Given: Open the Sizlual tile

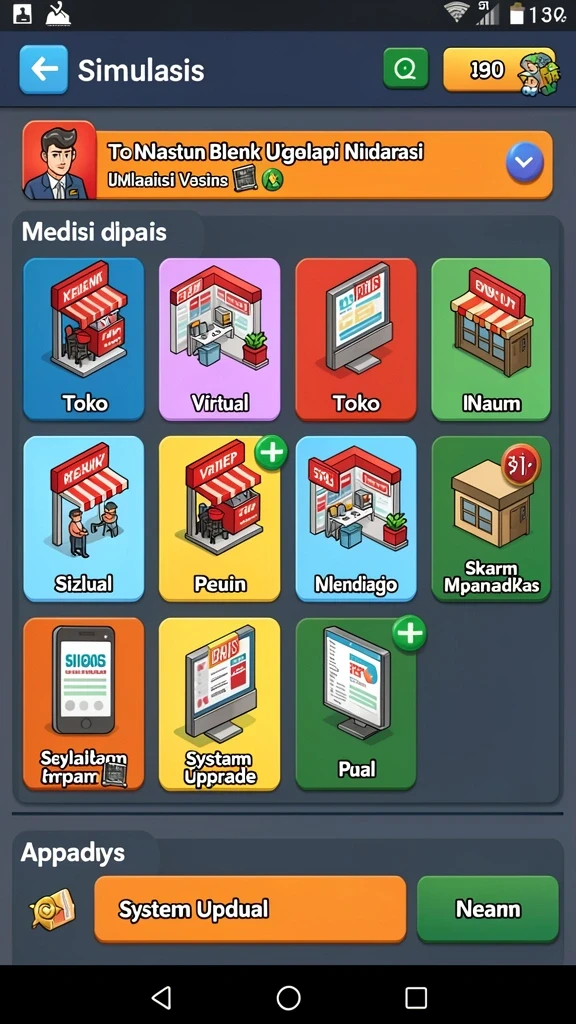Looking at the screenshot, I should click(x=84, y=519).
